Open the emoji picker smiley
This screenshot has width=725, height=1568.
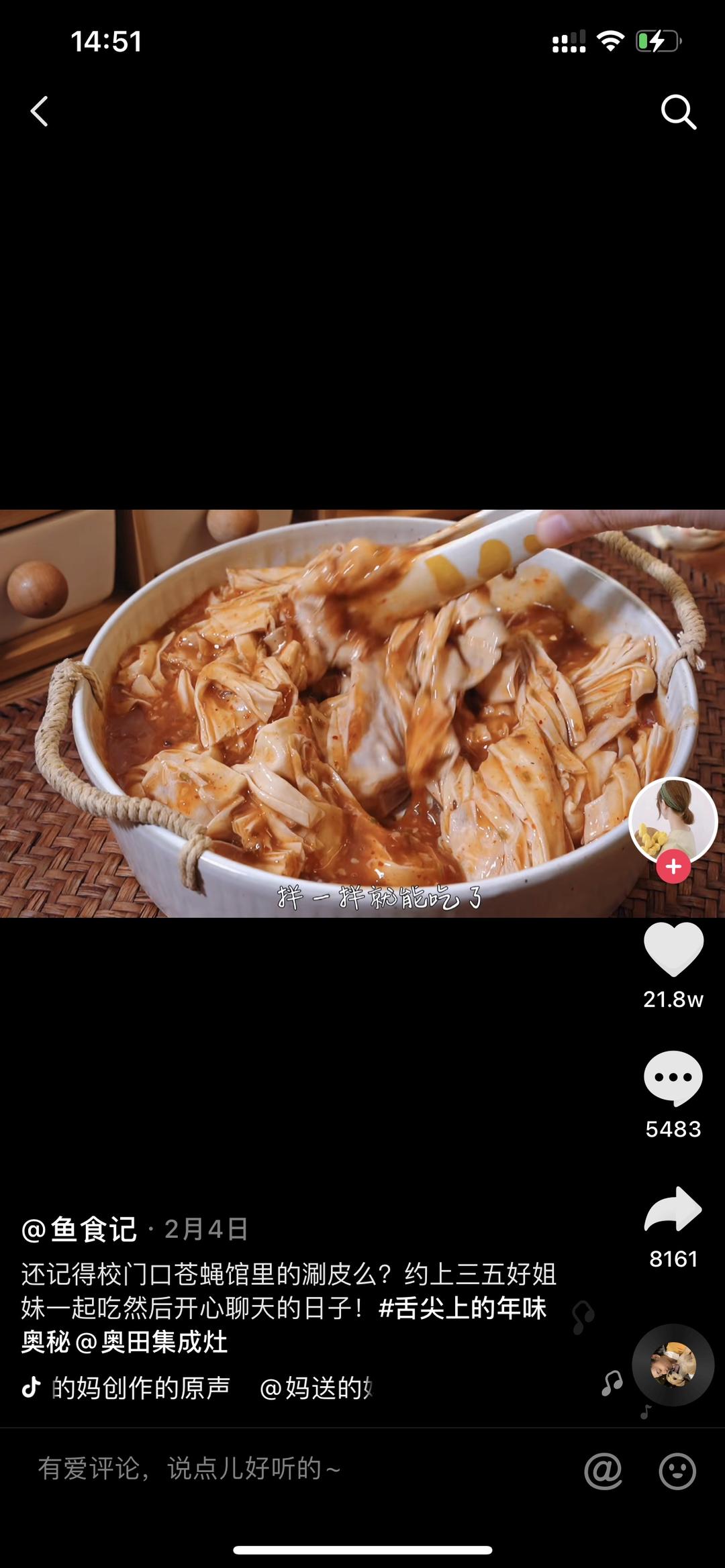(x=677, y=1471)
